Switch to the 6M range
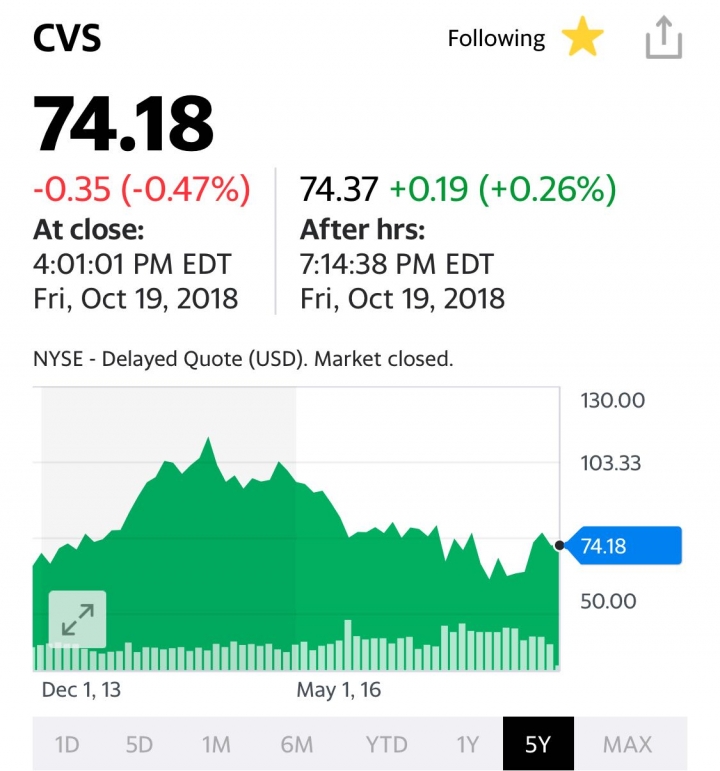Image resolution: width=720 pixels, height=771 pixels. [x=297, y=744]
